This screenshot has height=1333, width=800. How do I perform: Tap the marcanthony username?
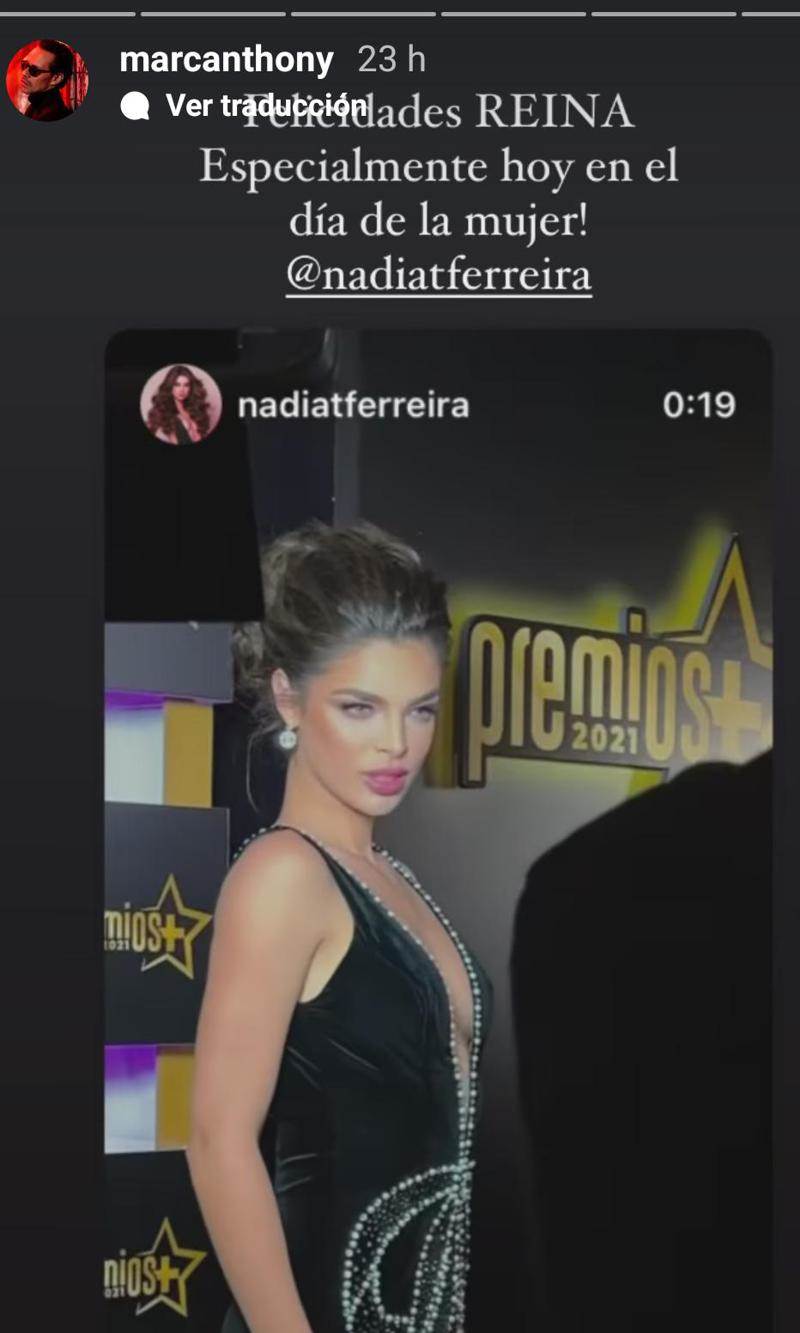point(226,60)
